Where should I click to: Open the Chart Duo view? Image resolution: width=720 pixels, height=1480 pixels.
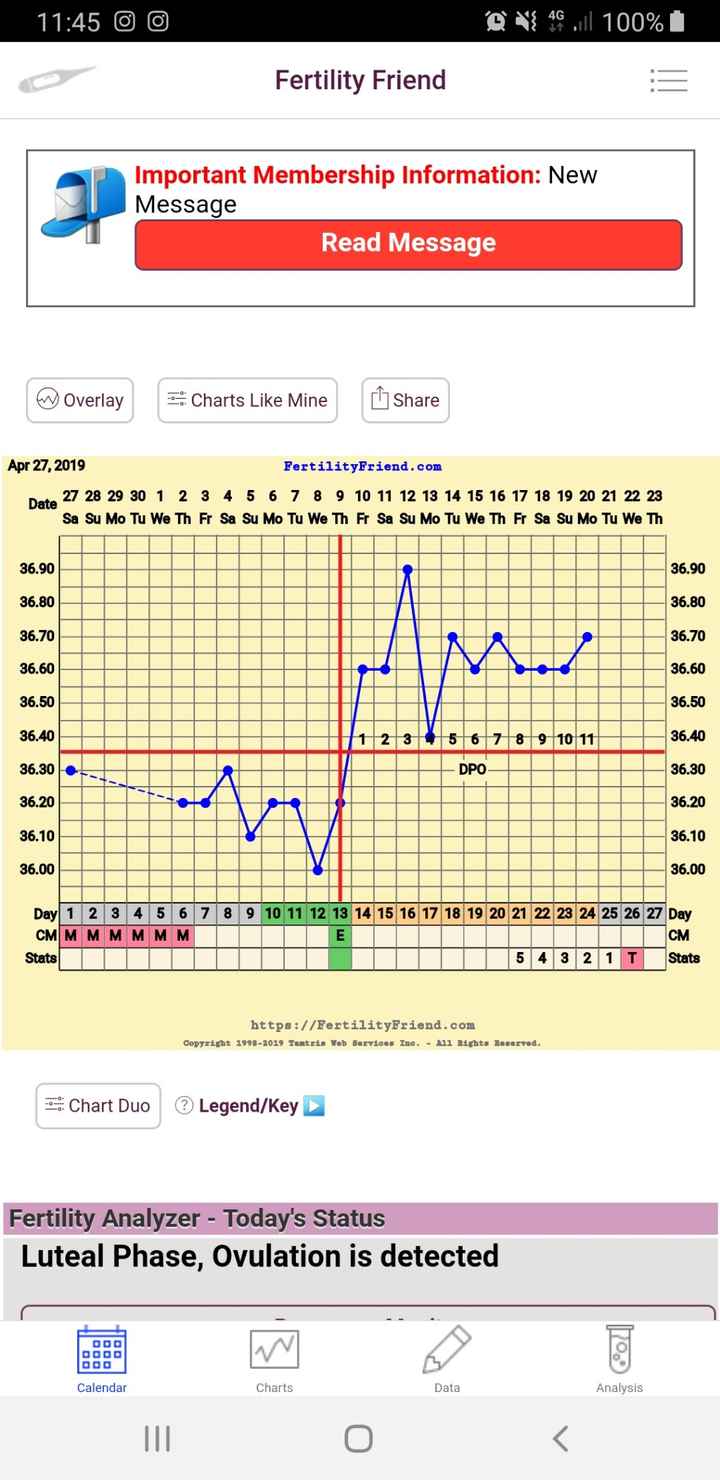(x=98, y=1106)
